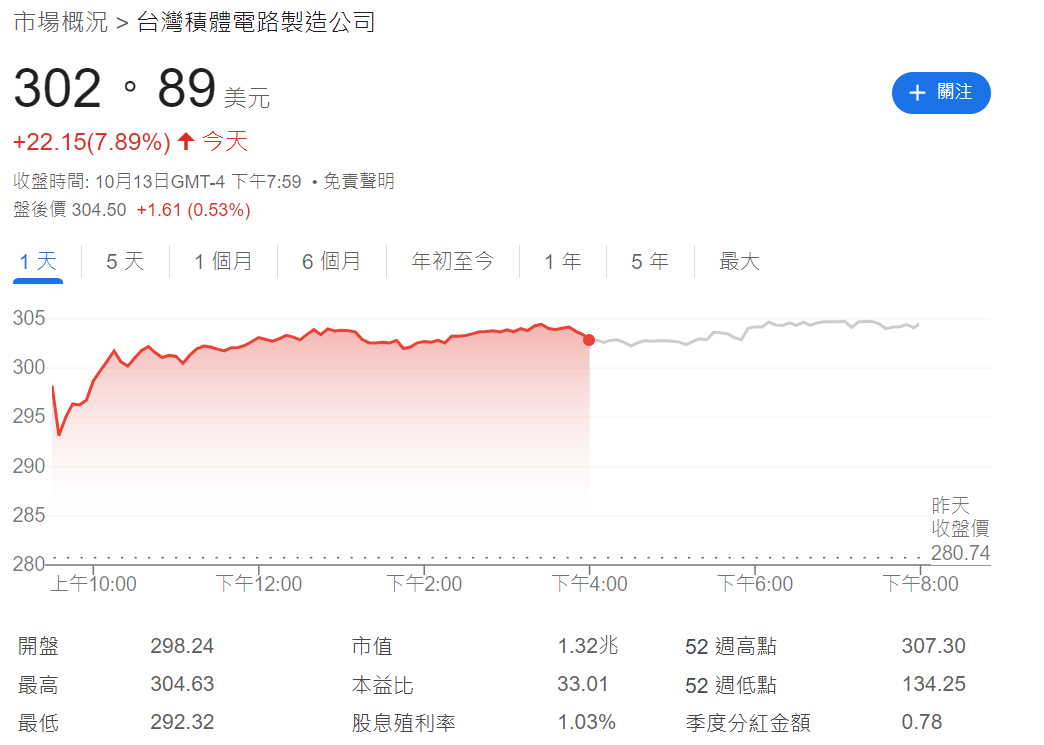Show the 1 個月 chart range
This screenshot has height=745, width=1044.
[x=223, y=262]
